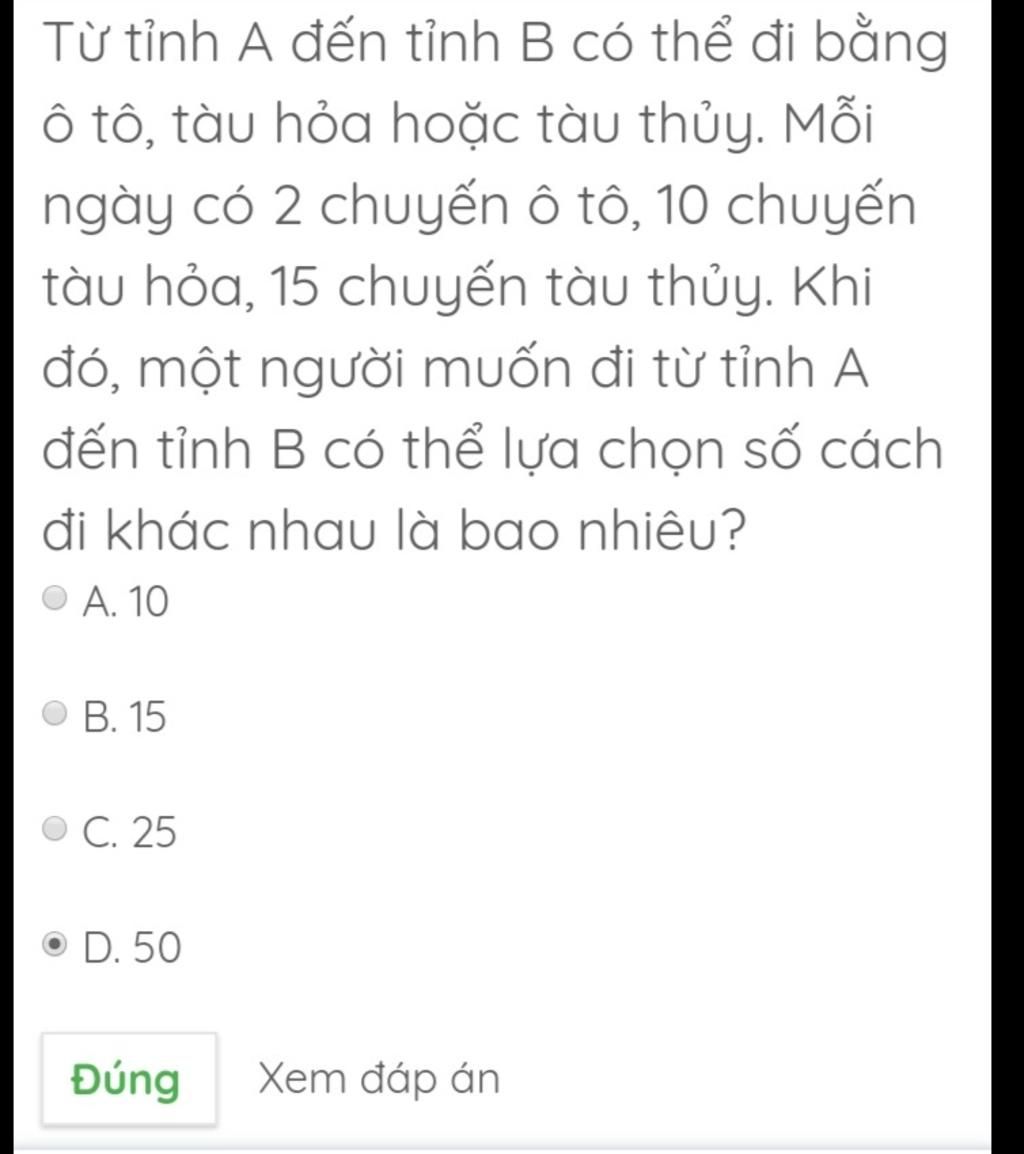Choose answer option B. 15
The image size is (1024, 1154).
(x=57, y=716)
